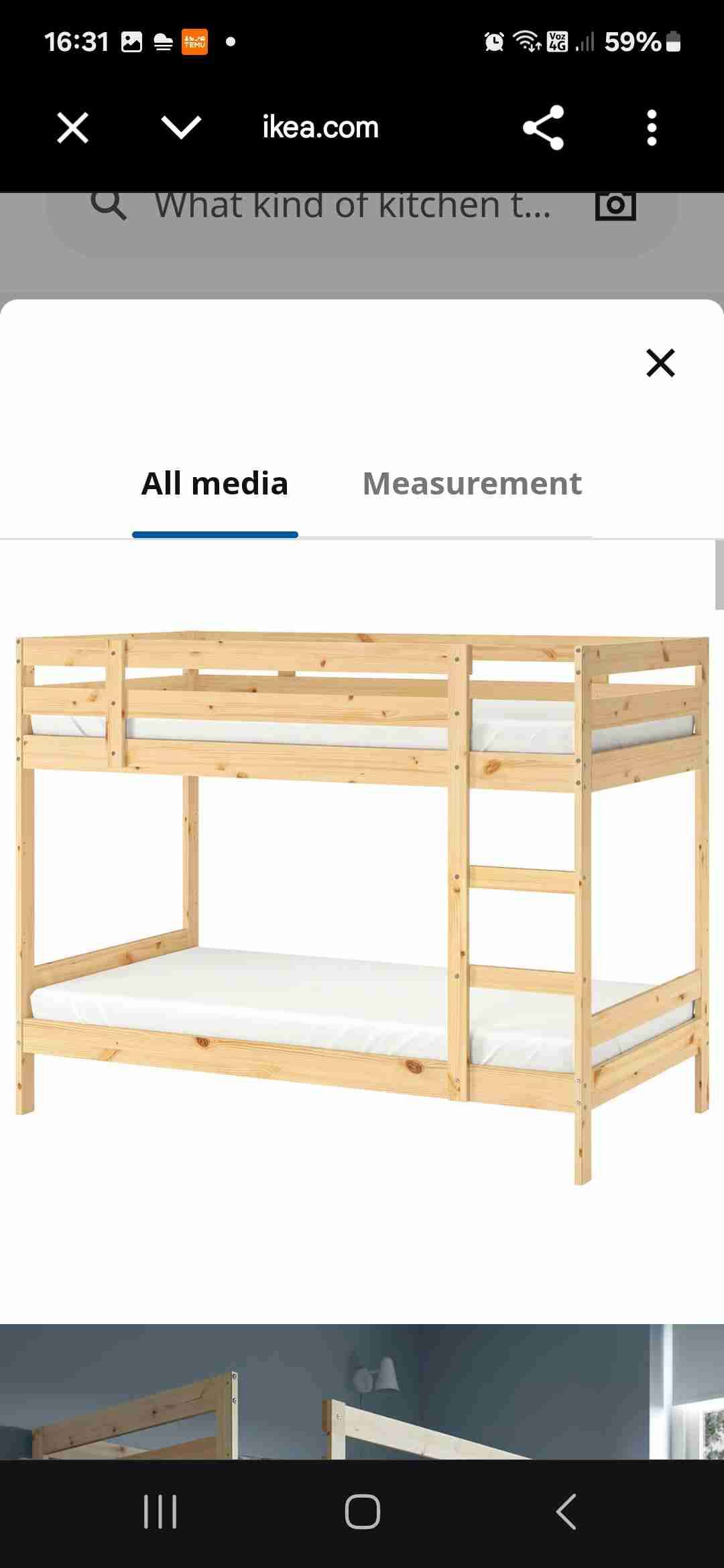Switch to the Measurement tab
This screenshot has width=724, height=1568.
[x=471, y=483]
